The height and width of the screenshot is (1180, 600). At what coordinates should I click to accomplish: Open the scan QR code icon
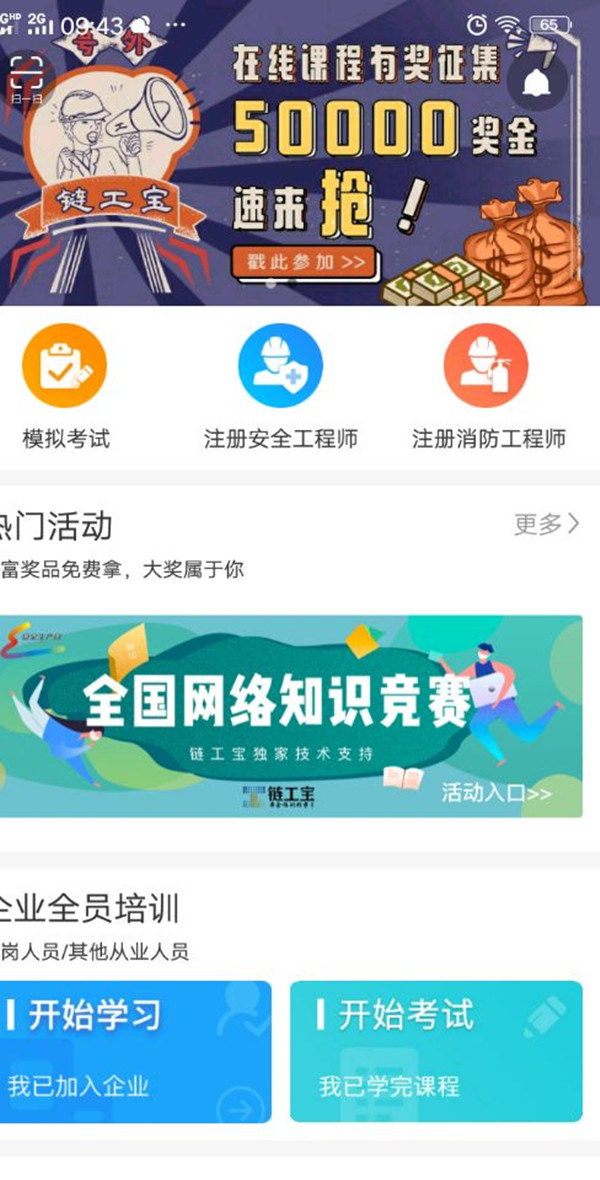(26, 78)
